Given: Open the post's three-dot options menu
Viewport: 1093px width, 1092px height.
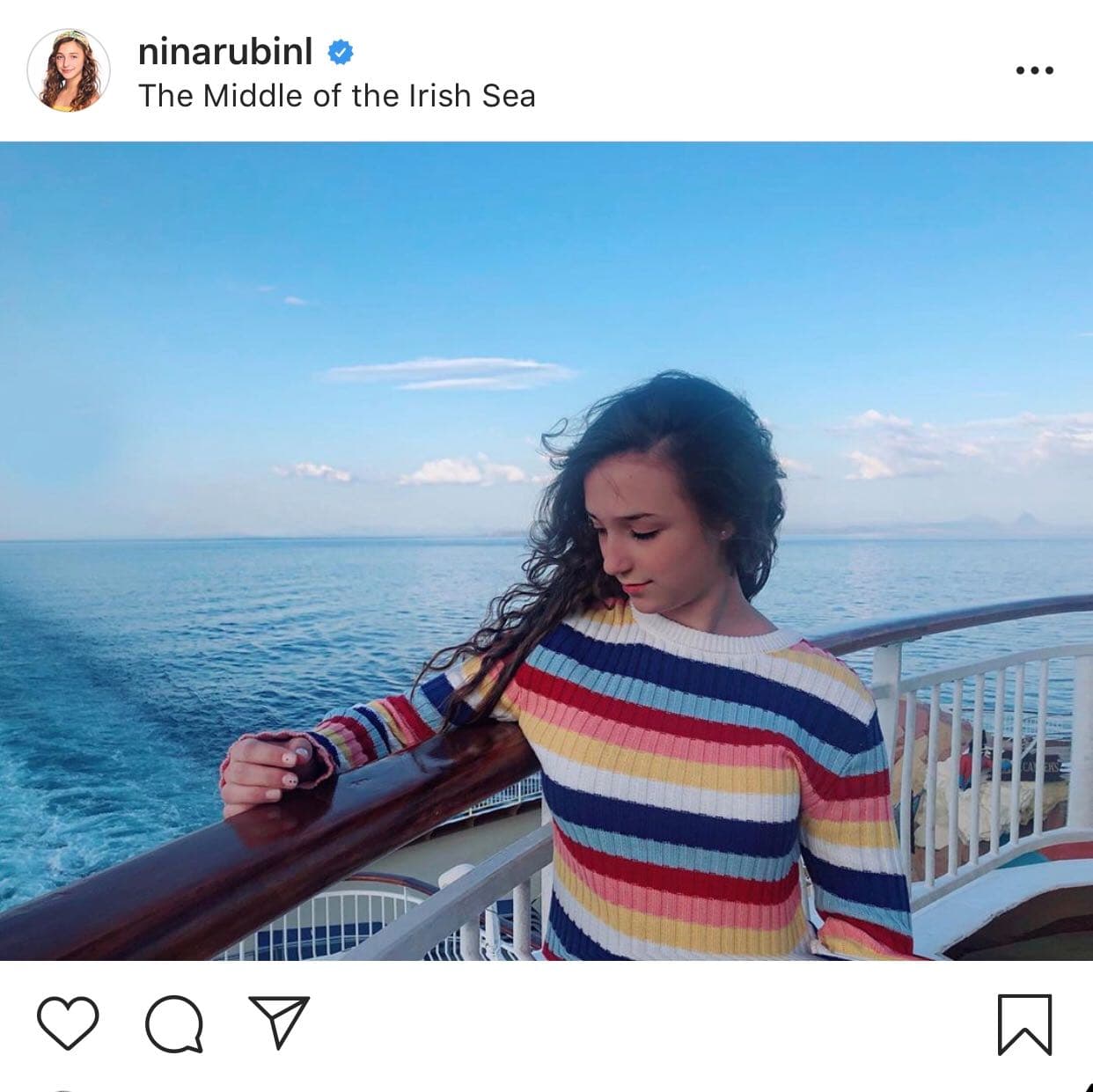Looking at the screenshot, I should 1034,70.
